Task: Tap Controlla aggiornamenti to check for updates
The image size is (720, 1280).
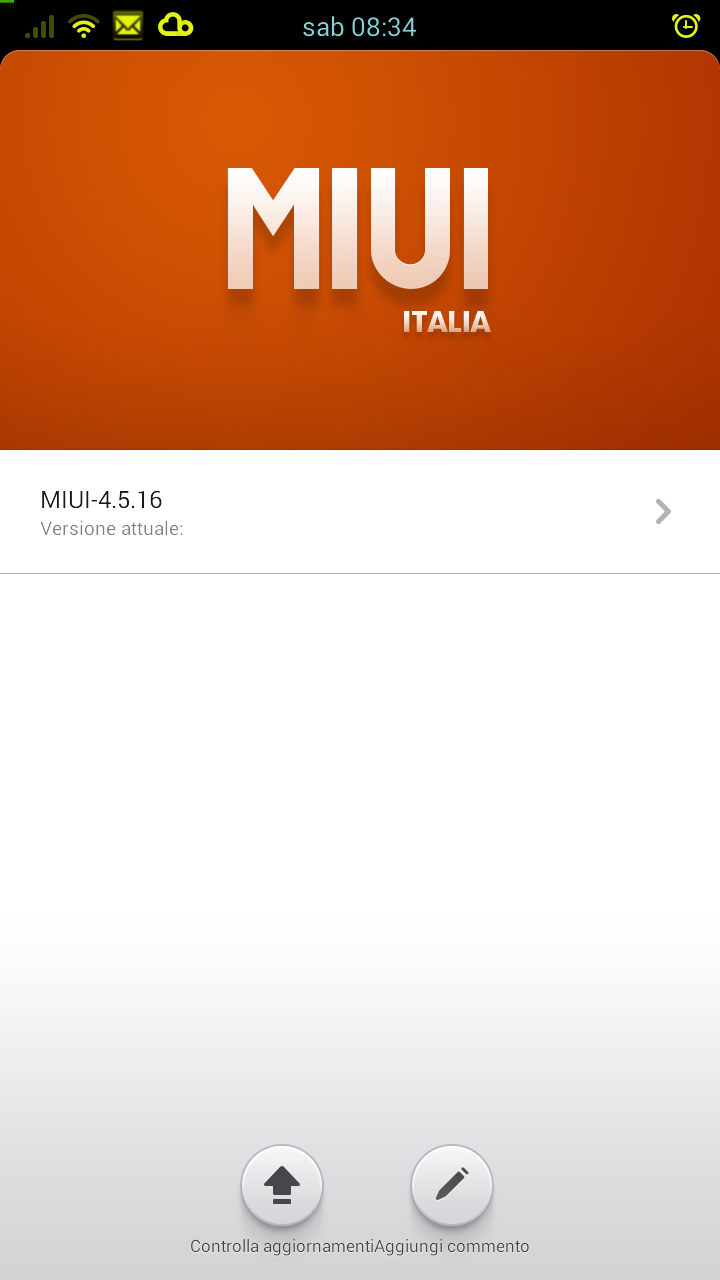Action: 282,1185
